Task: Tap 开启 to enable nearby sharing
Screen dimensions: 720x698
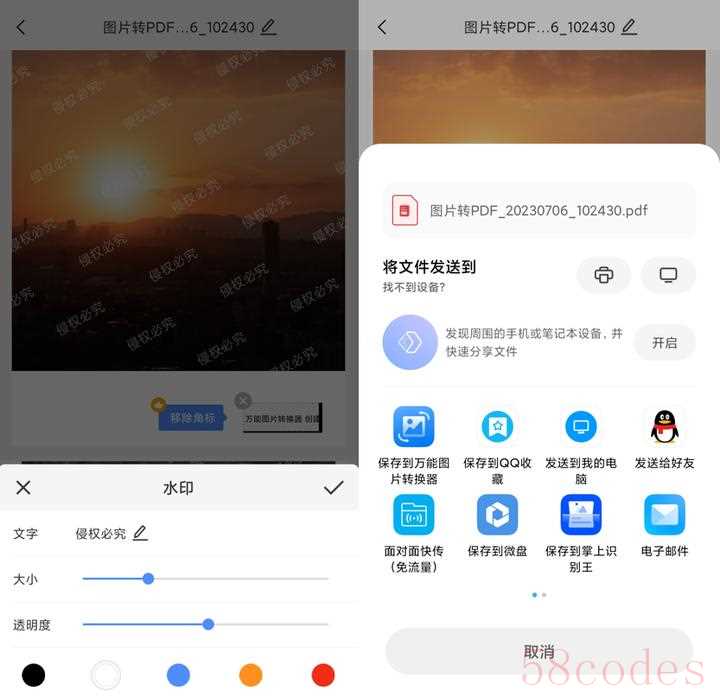Action: coord(664,342)
